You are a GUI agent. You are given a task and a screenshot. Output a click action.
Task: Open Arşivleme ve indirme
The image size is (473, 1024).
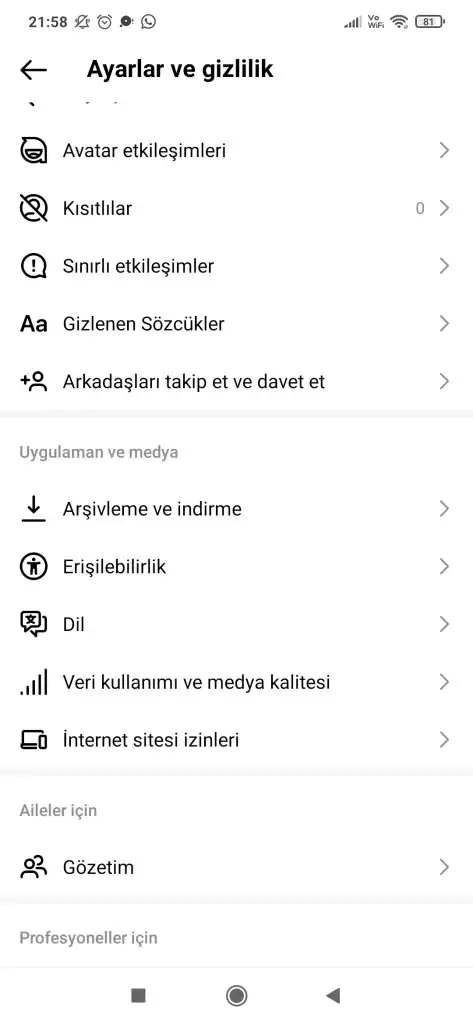coord(236,509)
